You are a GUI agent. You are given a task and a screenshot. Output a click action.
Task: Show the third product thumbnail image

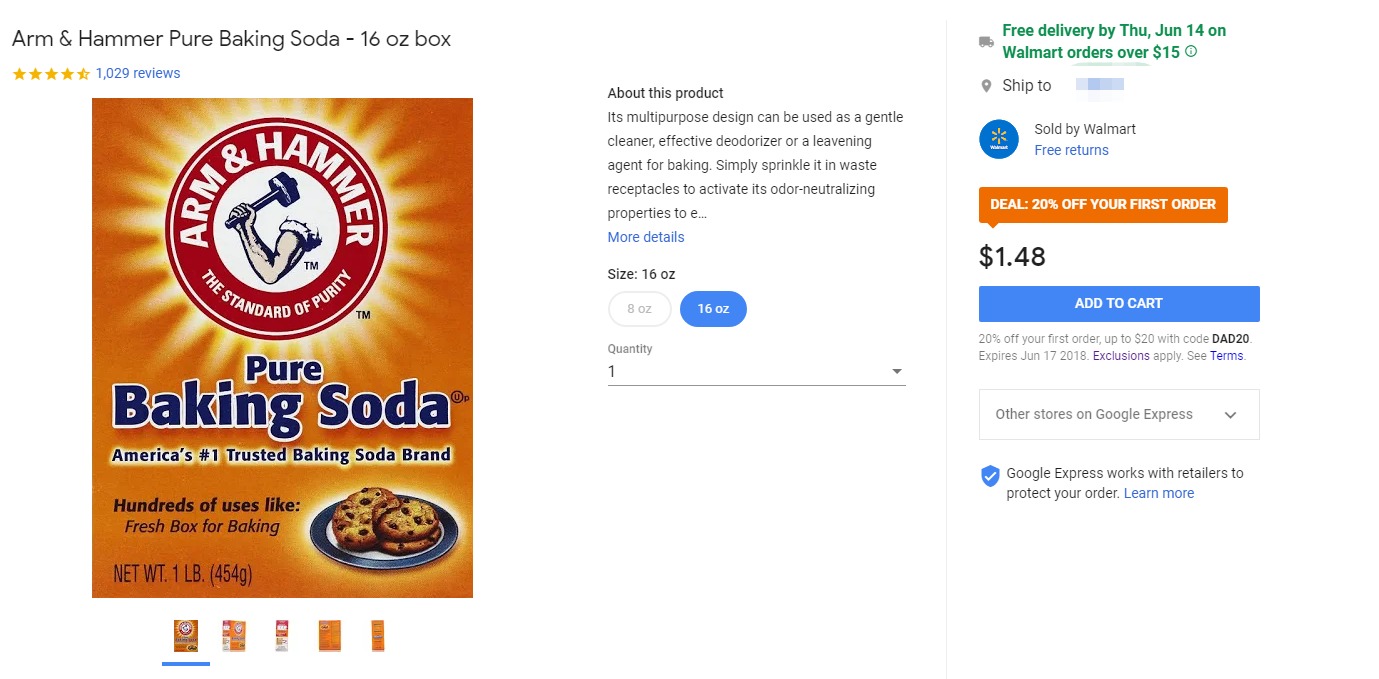point(282,636)
